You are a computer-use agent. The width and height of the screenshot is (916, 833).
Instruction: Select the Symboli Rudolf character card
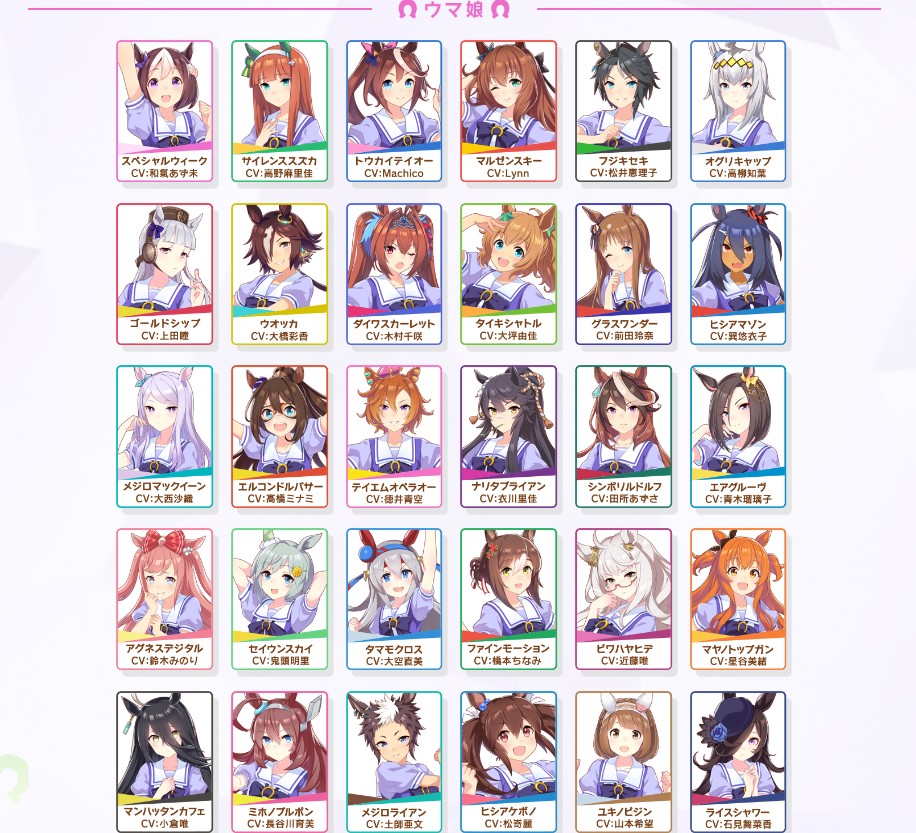(x=623, y=435)
